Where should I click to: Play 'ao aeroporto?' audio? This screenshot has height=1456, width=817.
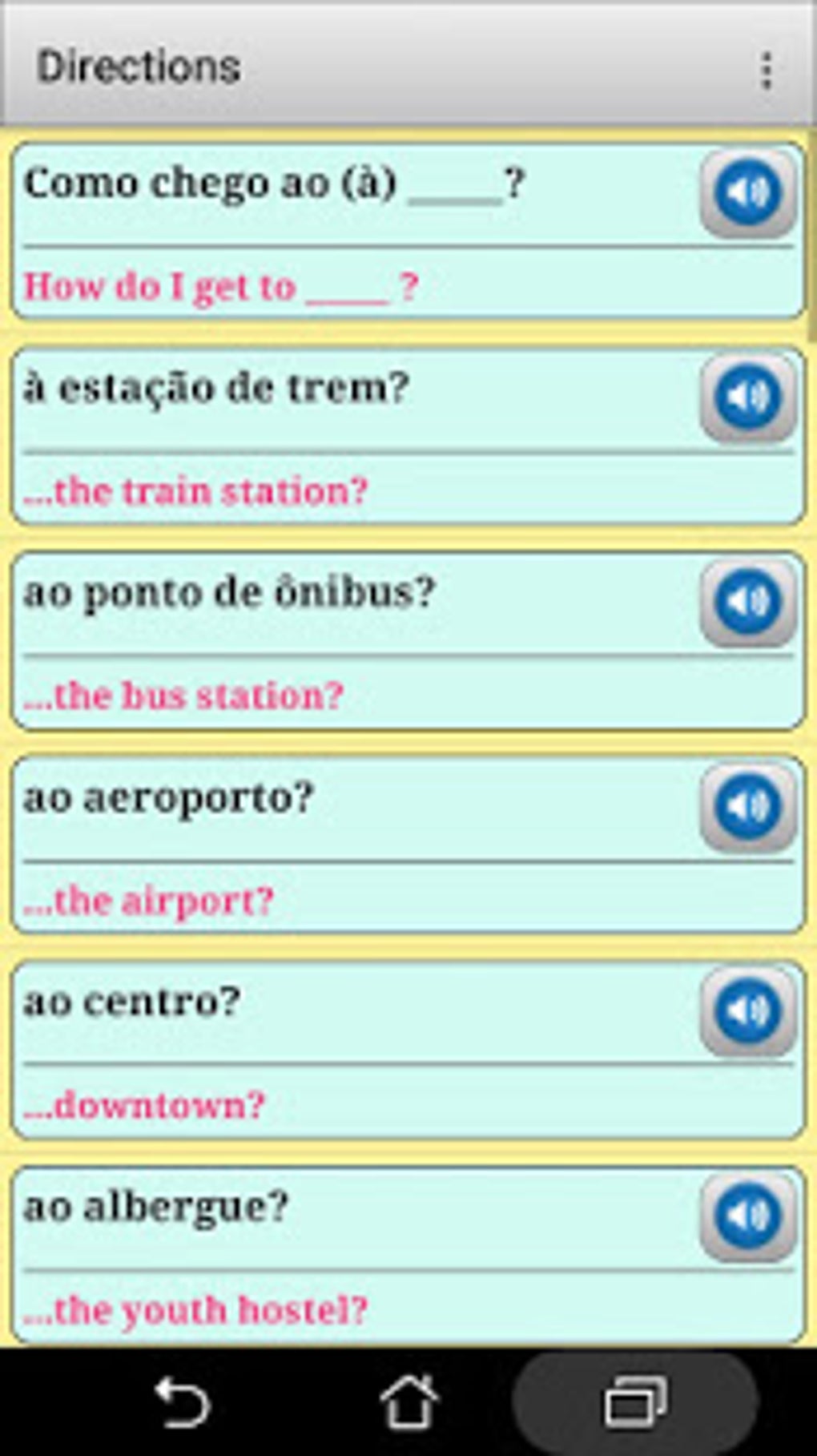(748, 807)
